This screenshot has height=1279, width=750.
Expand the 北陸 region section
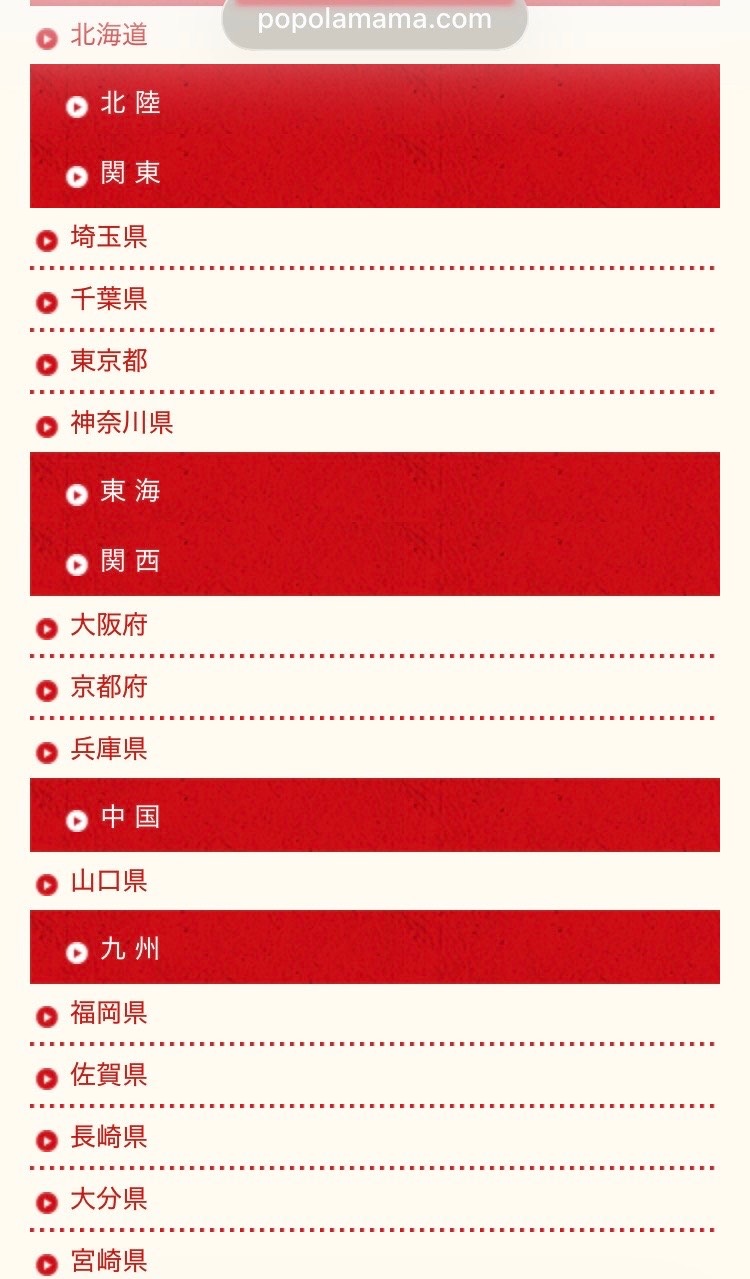[130, 104]
